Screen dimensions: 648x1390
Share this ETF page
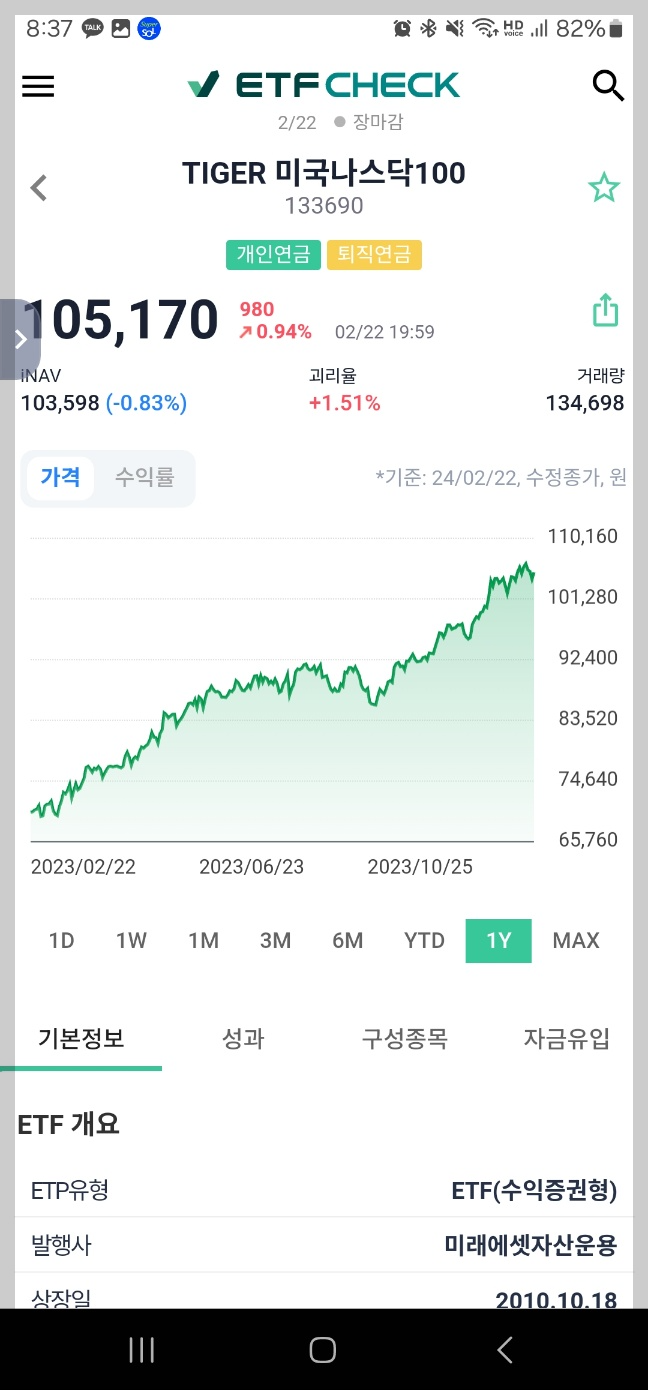pyautogui.click(x=605, y=311)
